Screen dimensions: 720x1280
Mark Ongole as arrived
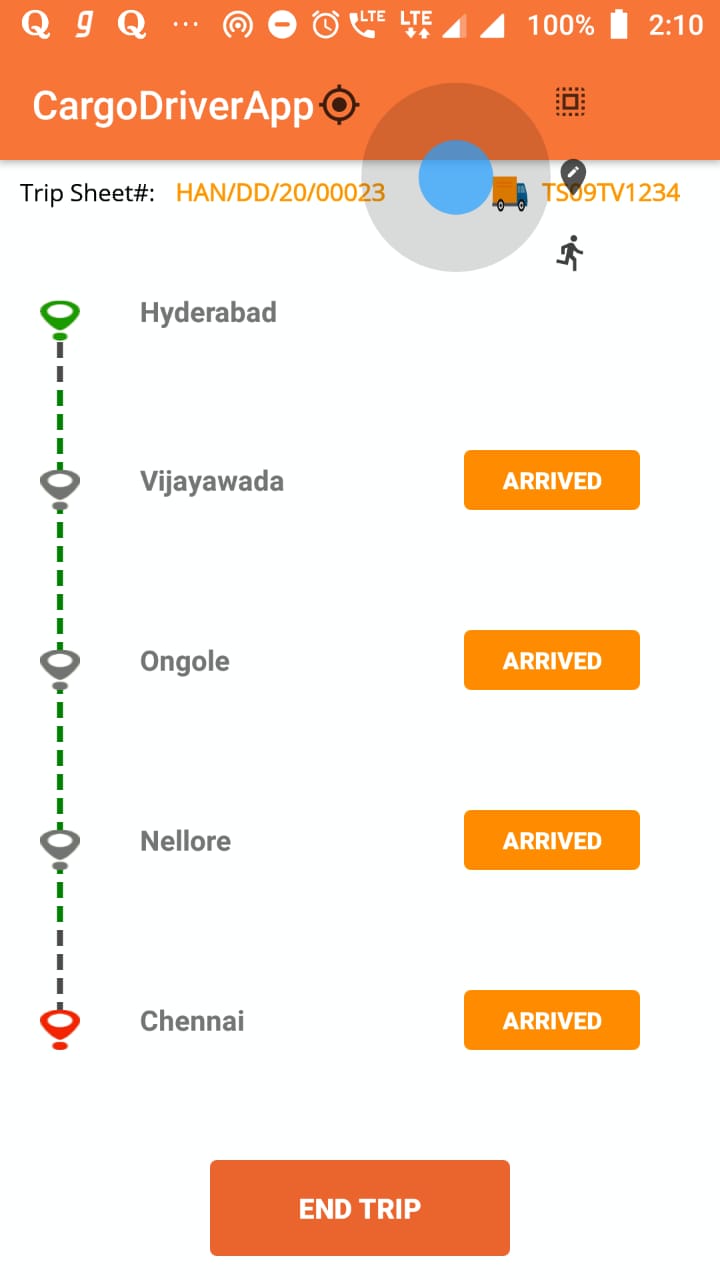coord(551,661)
